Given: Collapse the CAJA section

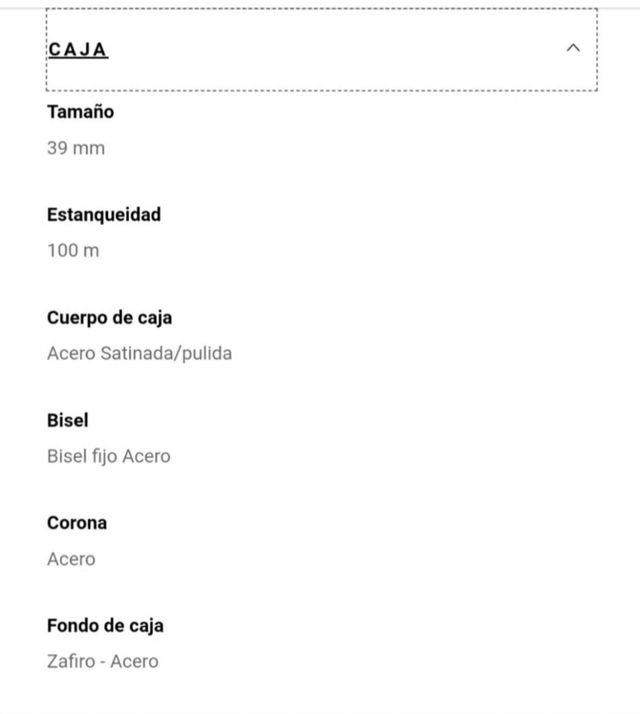Looking at the screenshot, I should 572,48.
